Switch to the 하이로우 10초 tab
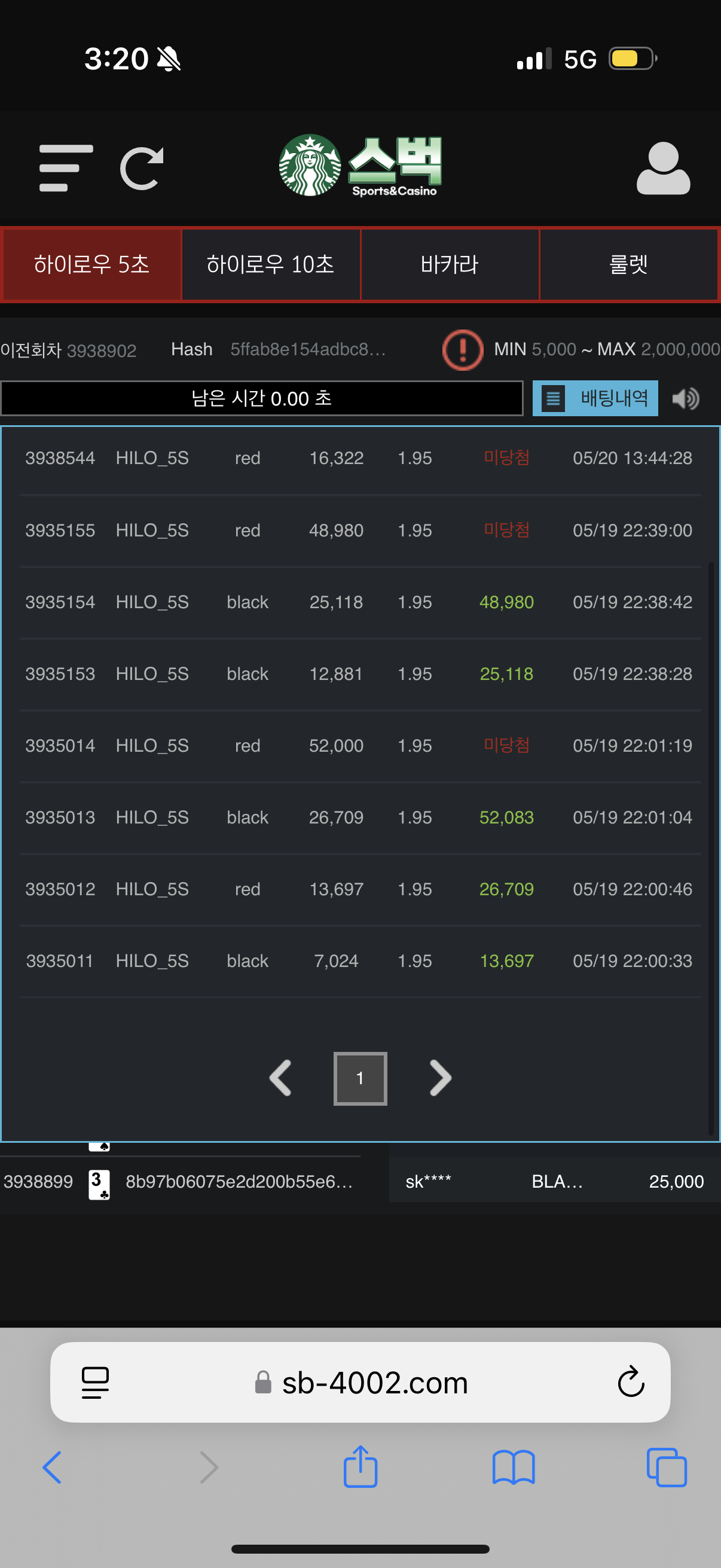Screen dimensions: 721x1568 pyautogui.click(x=270, y=264)
